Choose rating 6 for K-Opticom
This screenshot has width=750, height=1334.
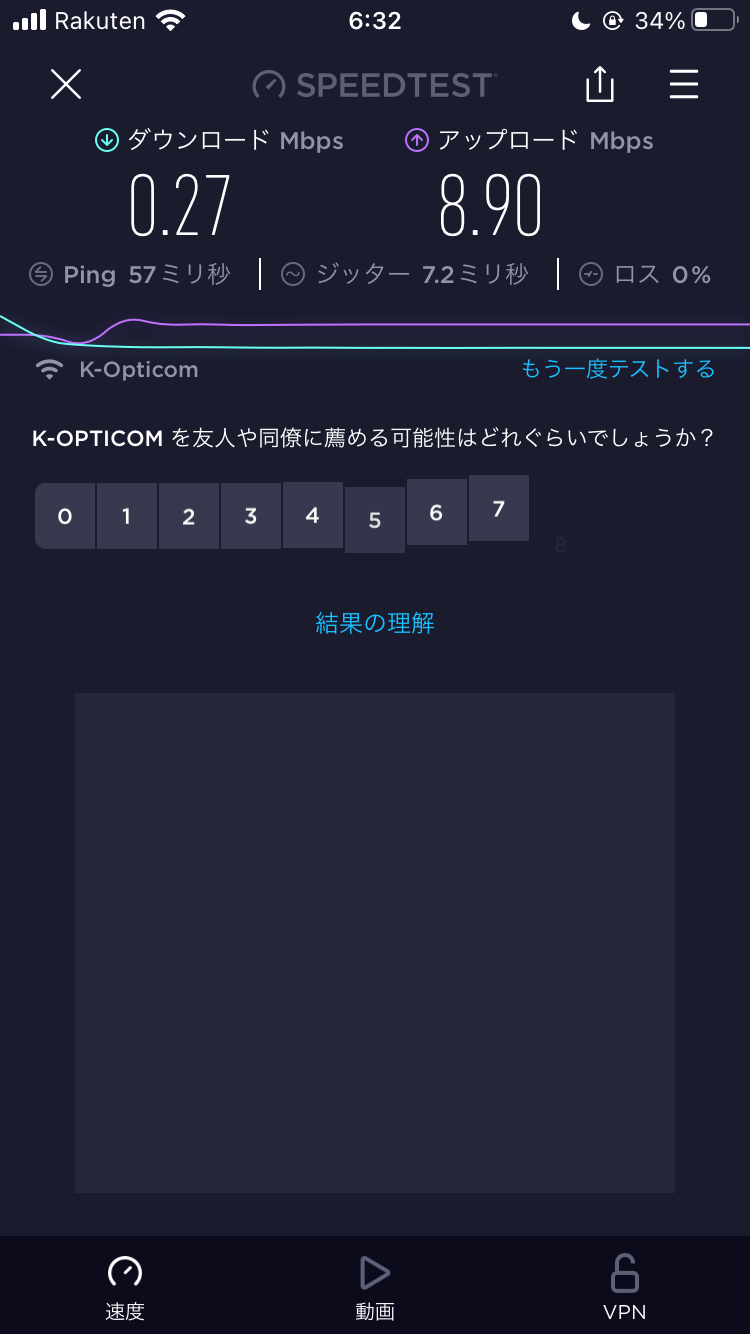click(x=437, y=512)
